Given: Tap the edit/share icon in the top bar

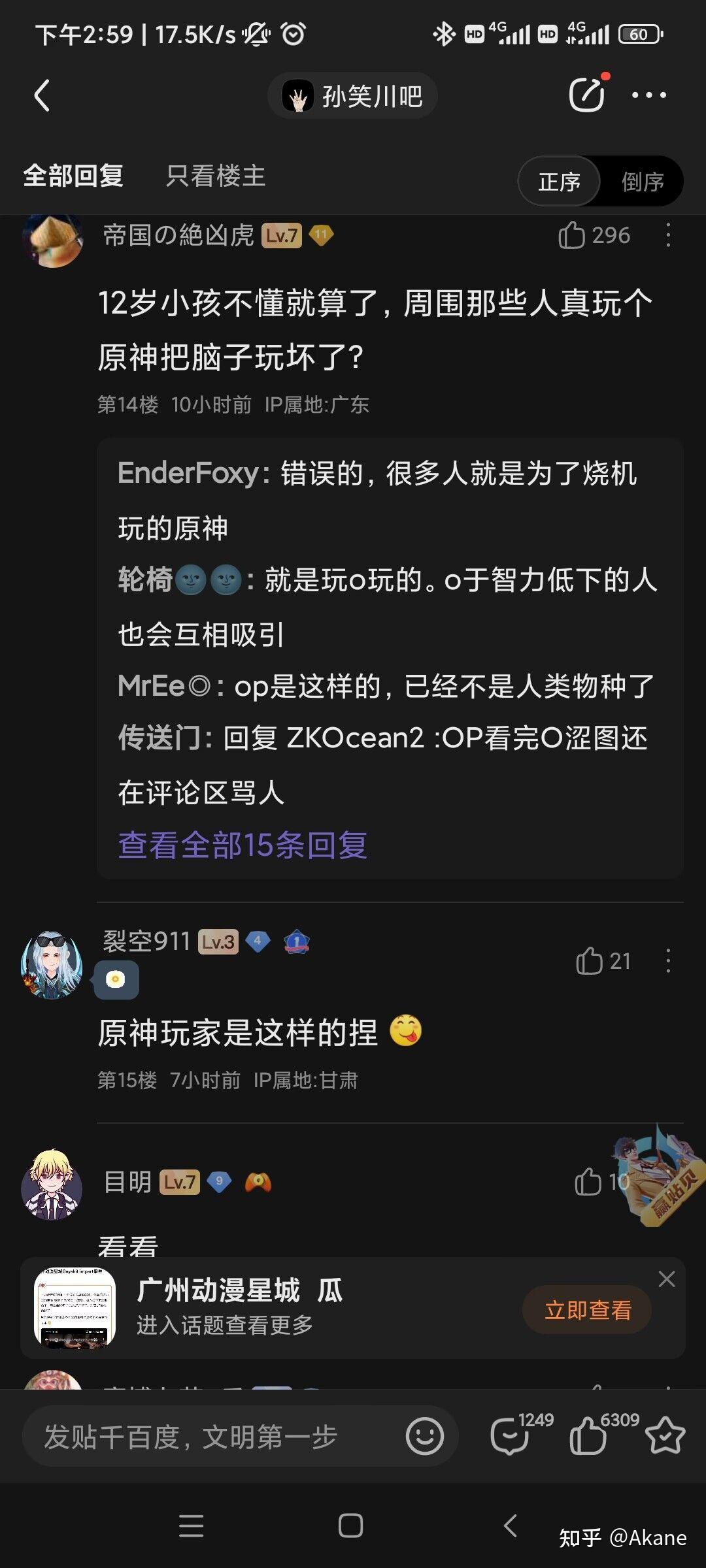Looking at the screenshot, I should point(586,95).
